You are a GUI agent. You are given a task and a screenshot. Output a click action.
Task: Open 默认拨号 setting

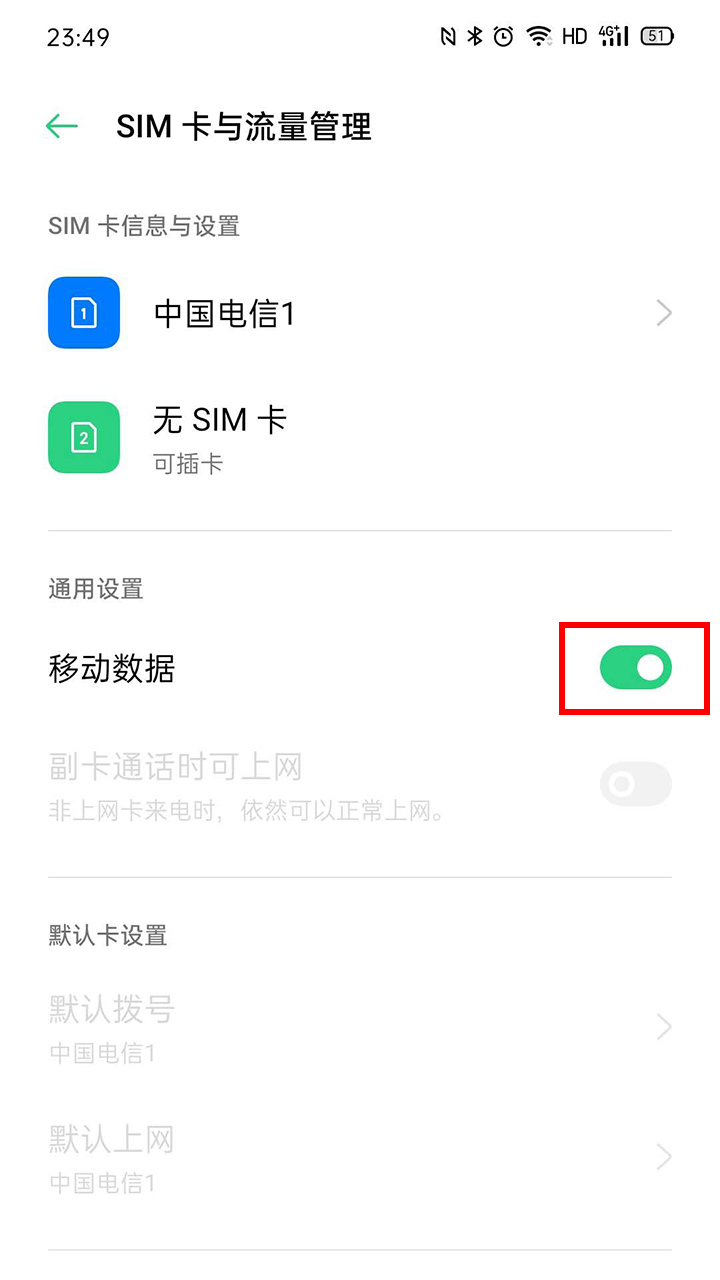(x=360, y=1027)
